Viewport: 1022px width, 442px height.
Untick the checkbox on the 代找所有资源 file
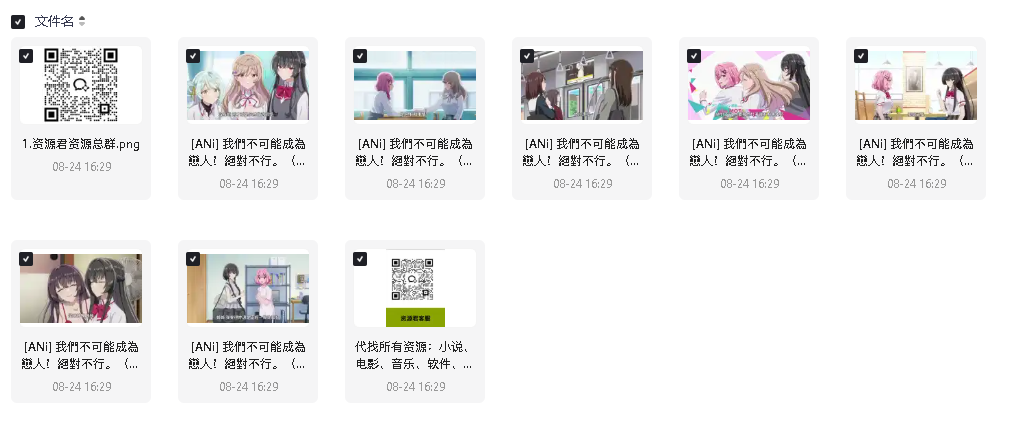pyautogui.click(x=360, y=259)
